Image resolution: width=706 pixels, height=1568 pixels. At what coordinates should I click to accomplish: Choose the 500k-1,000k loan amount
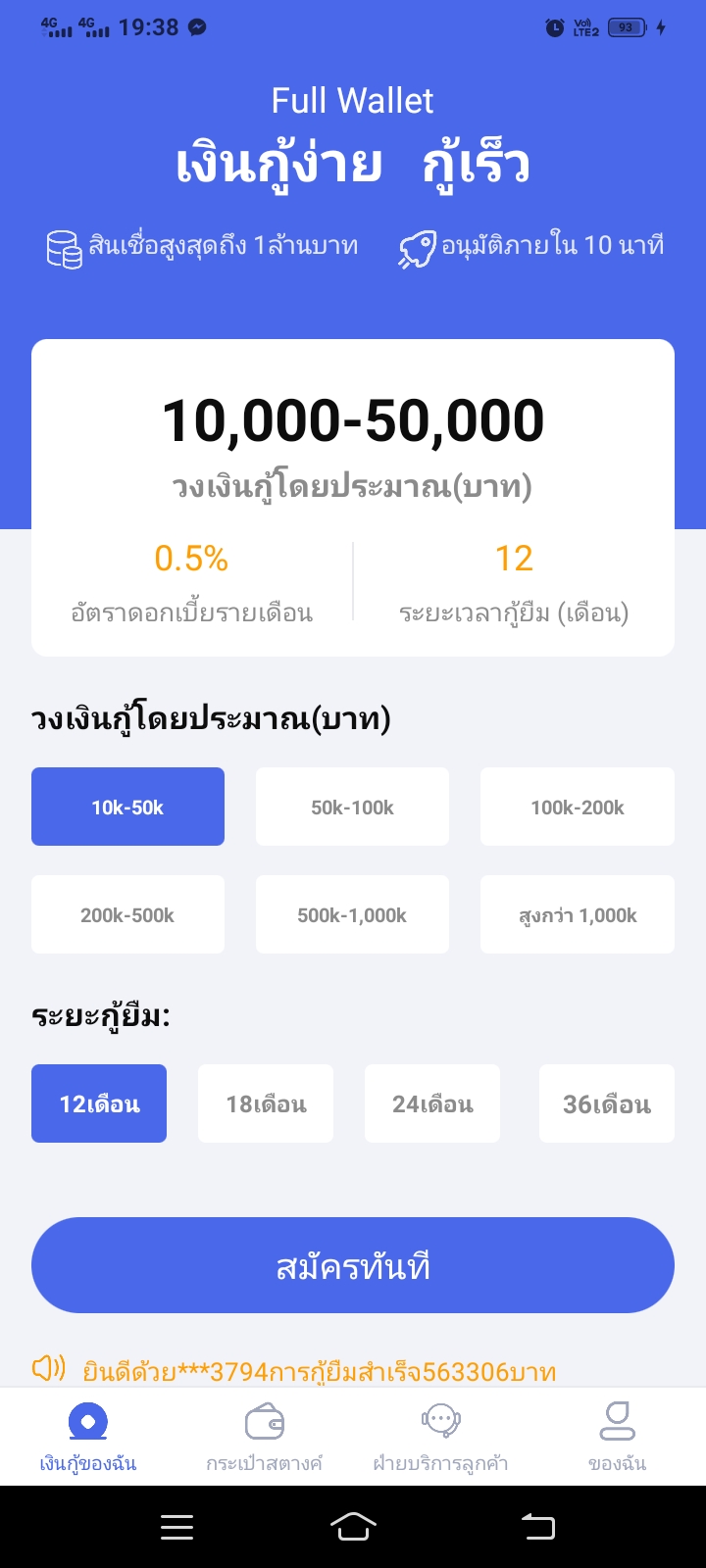(x=352, y=914)
